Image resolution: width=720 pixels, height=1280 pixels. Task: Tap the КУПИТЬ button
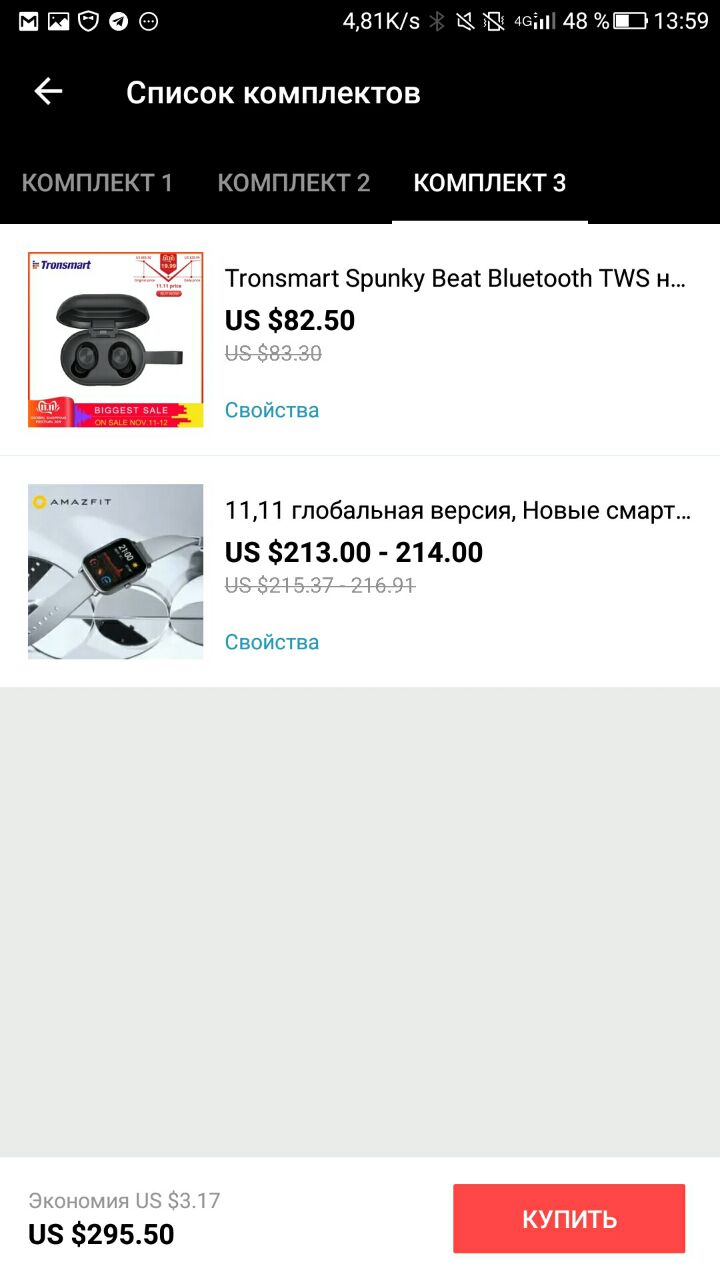coord(569,1219)
